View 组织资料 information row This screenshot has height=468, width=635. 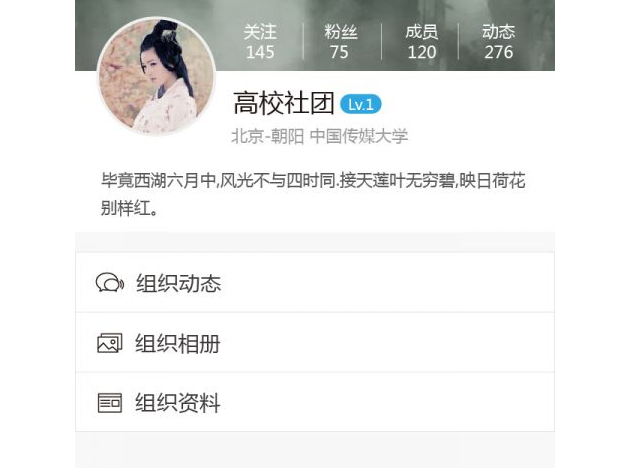click(x=314, y=403)
